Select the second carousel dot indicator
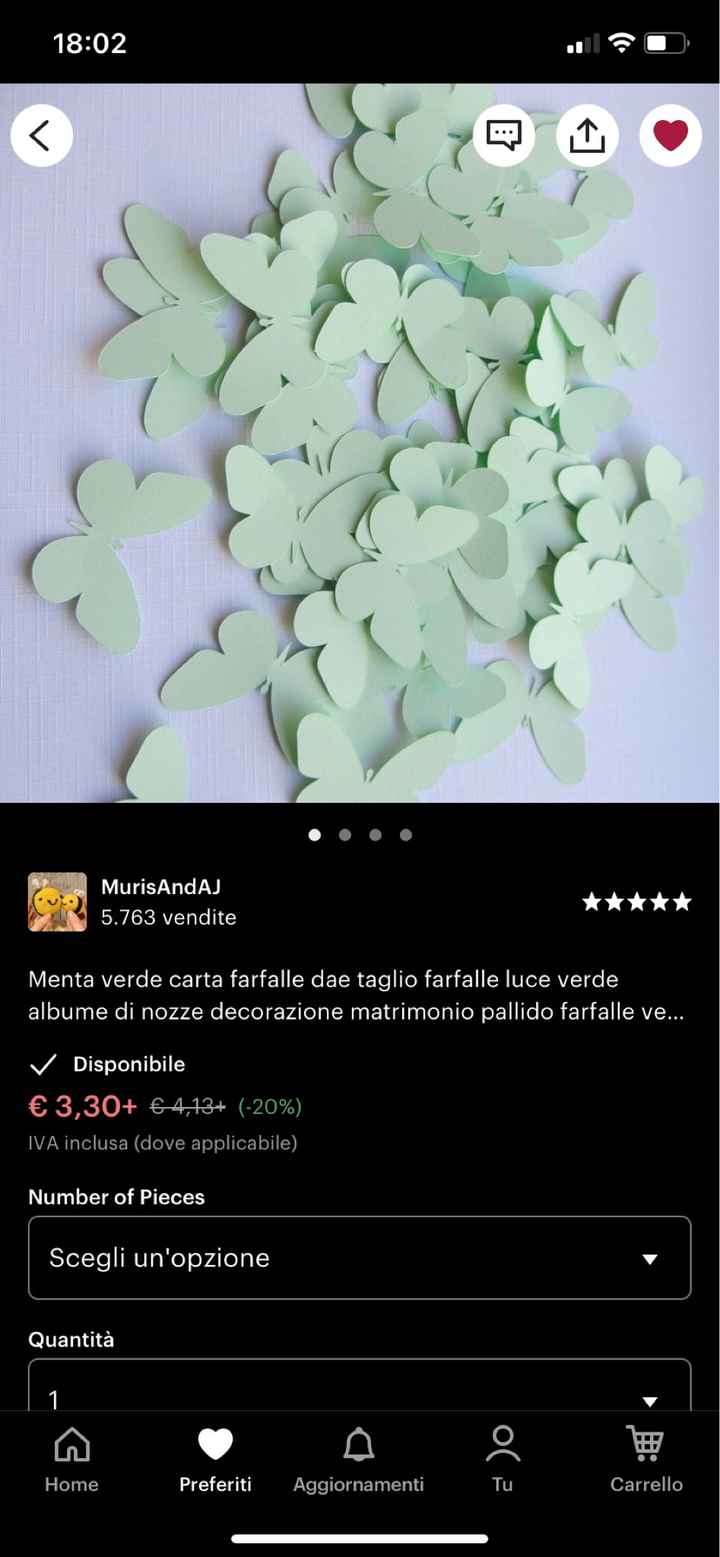The image size is (720, 1557). pyautogui.click(x=345, y=834)
